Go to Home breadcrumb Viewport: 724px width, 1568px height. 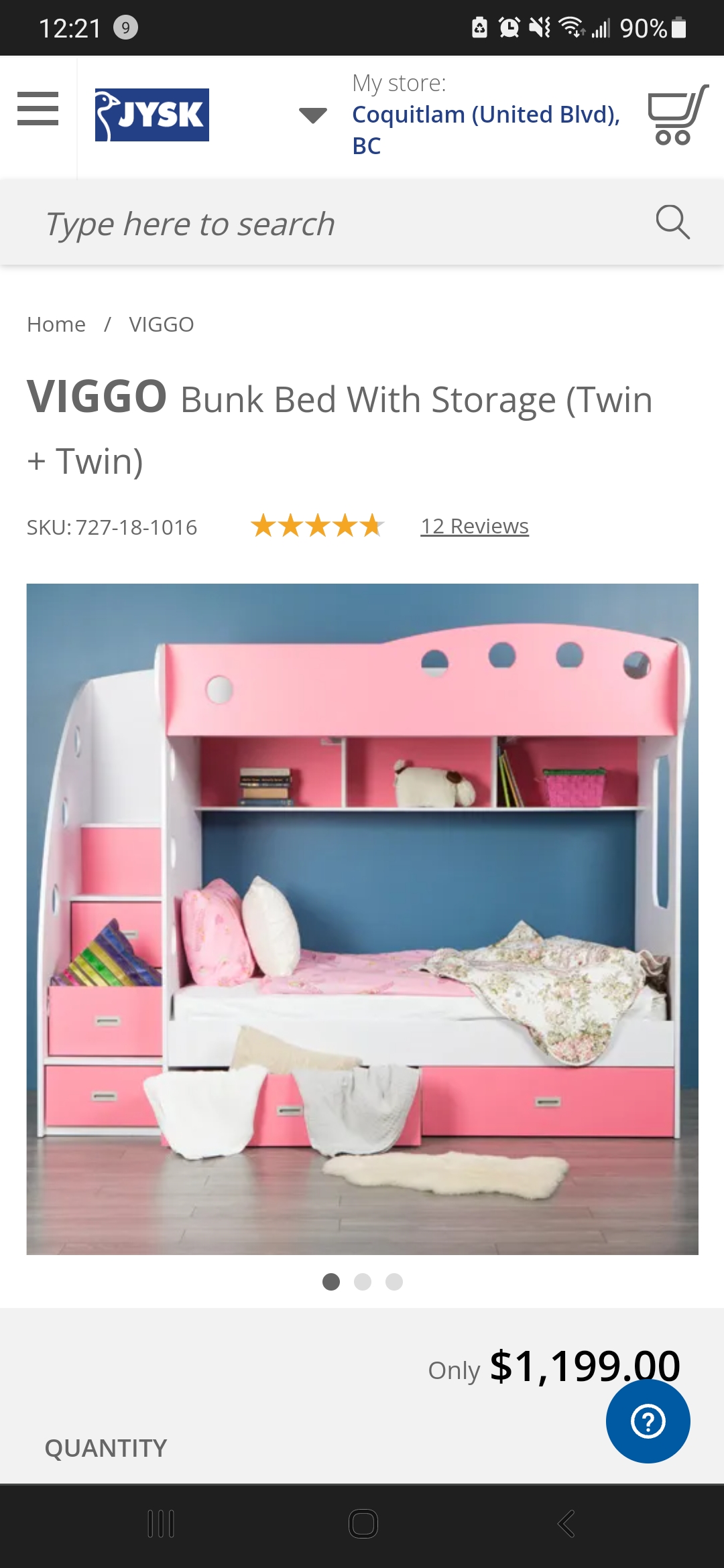tap(56, 324)
